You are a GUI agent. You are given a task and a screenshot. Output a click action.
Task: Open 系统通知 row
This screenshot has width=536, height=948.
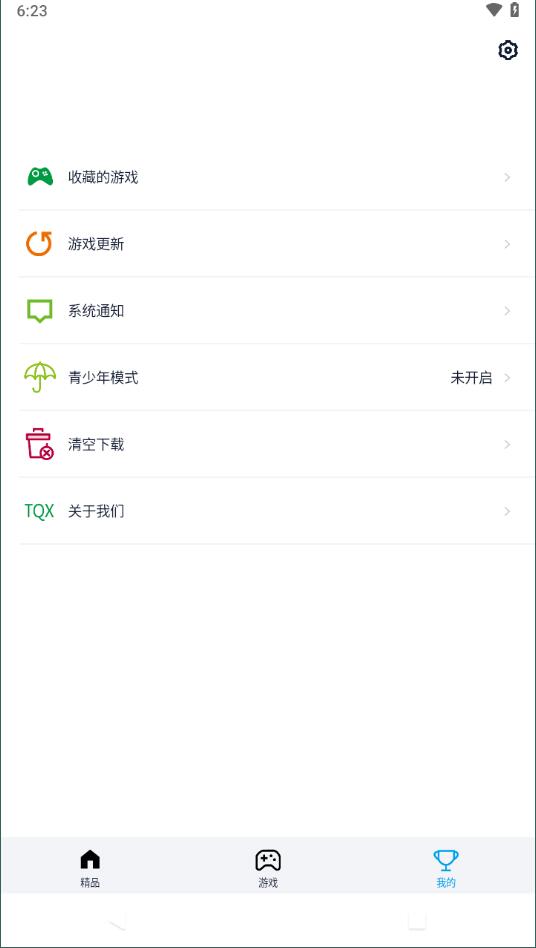(x=268, y=311)
